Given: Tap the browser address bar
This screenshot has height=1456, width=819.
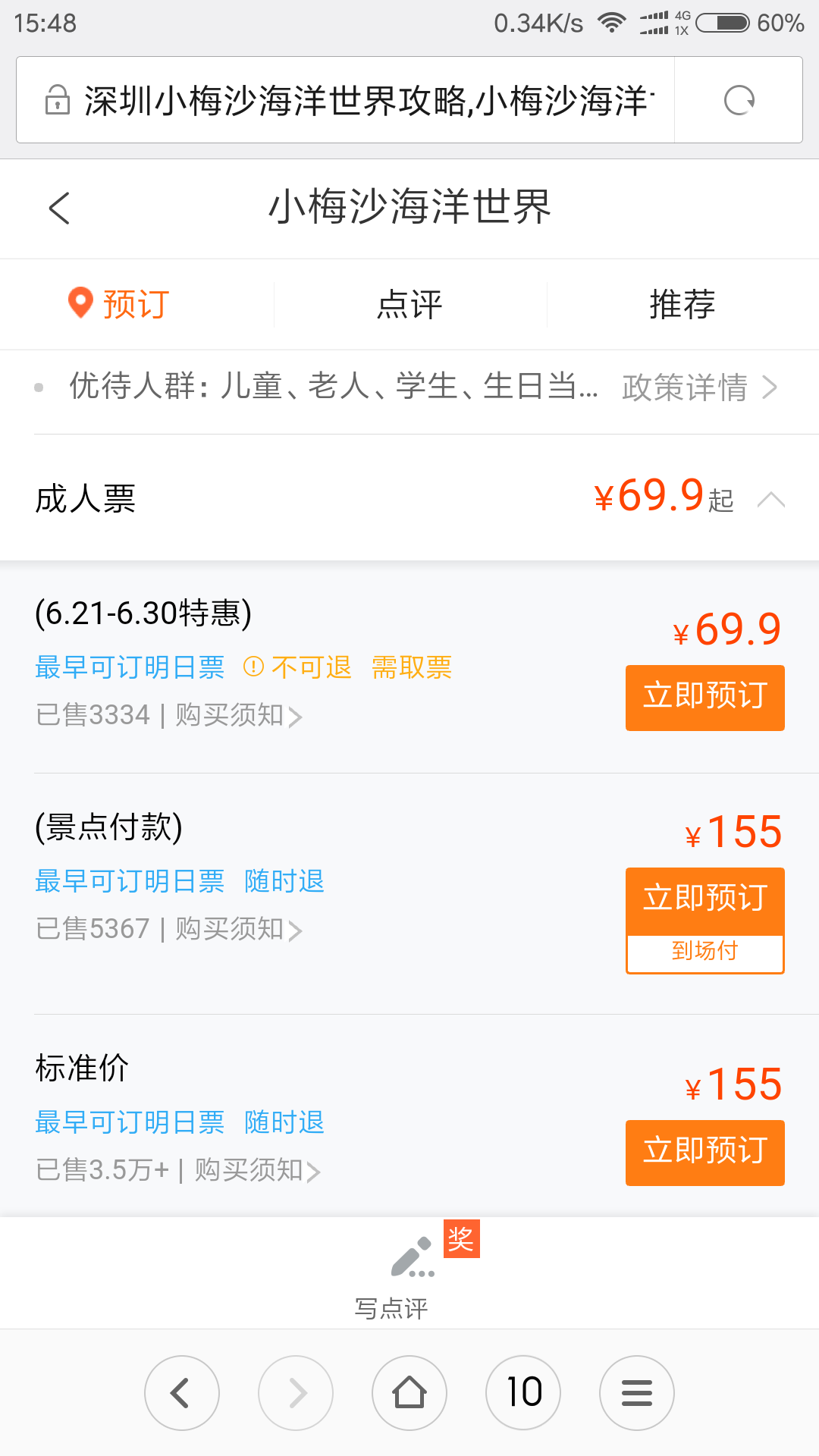Looking at the screenshot, I should tap(346, 100).
